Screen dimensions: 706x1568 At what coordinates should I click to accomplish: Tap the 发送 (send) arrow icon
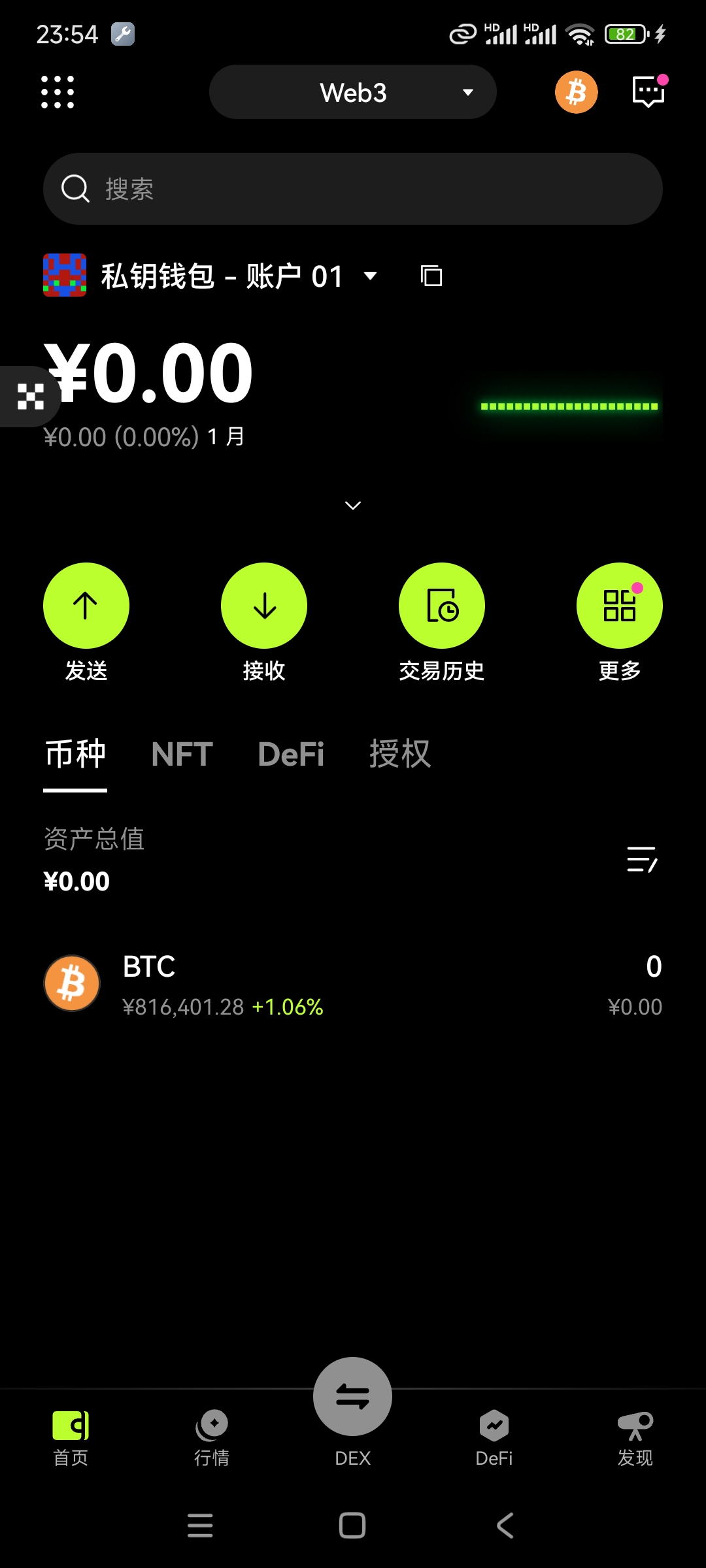click(86, 605)
